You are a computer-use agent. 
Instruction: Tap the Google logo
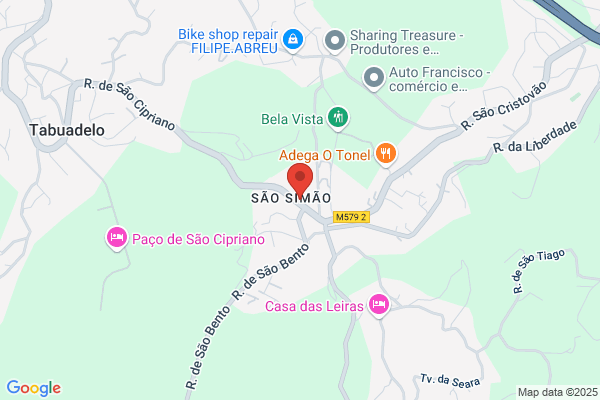34,388
